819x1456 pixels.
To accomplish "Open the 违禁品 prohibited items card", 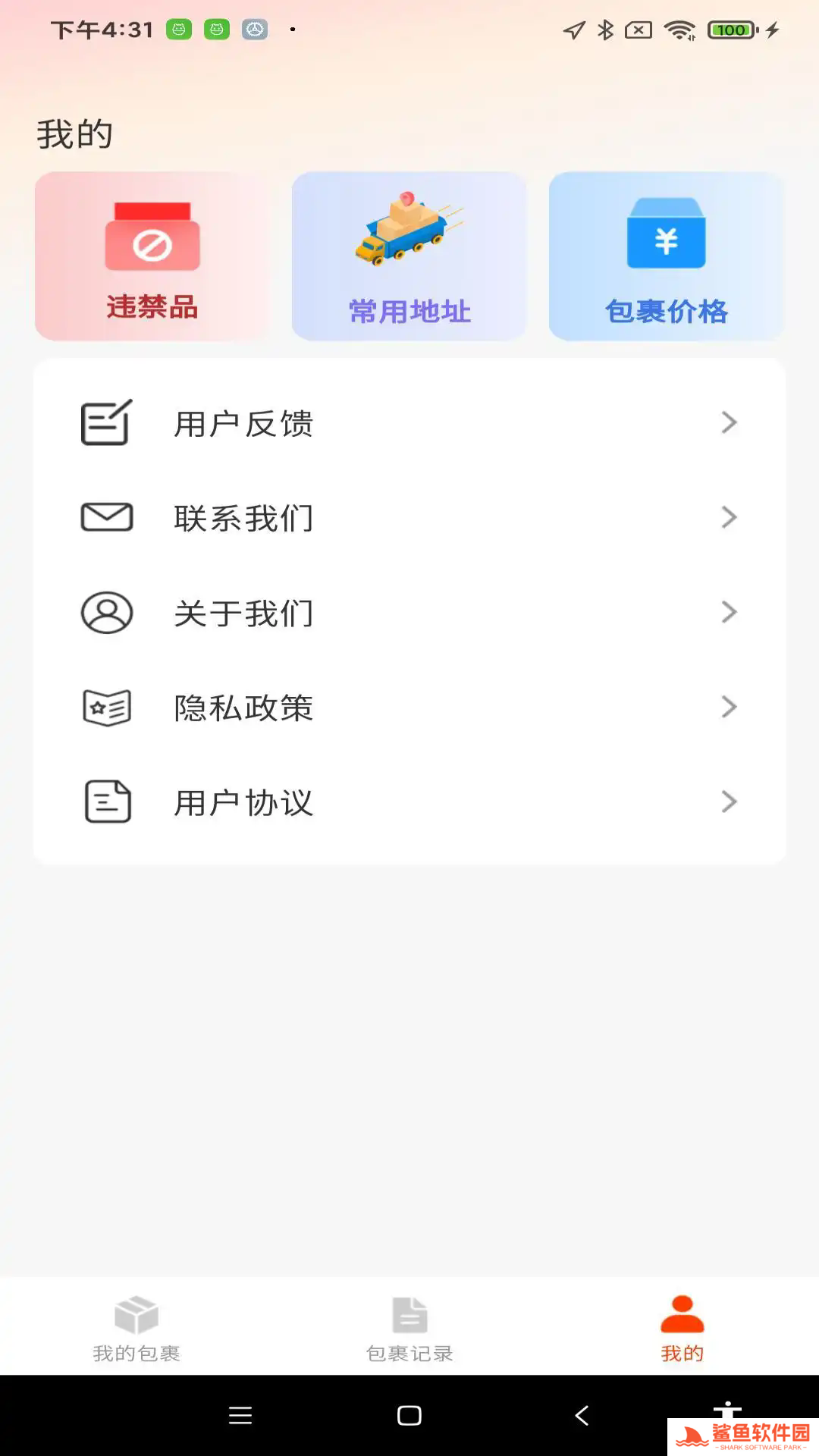I will coord(152,256).
